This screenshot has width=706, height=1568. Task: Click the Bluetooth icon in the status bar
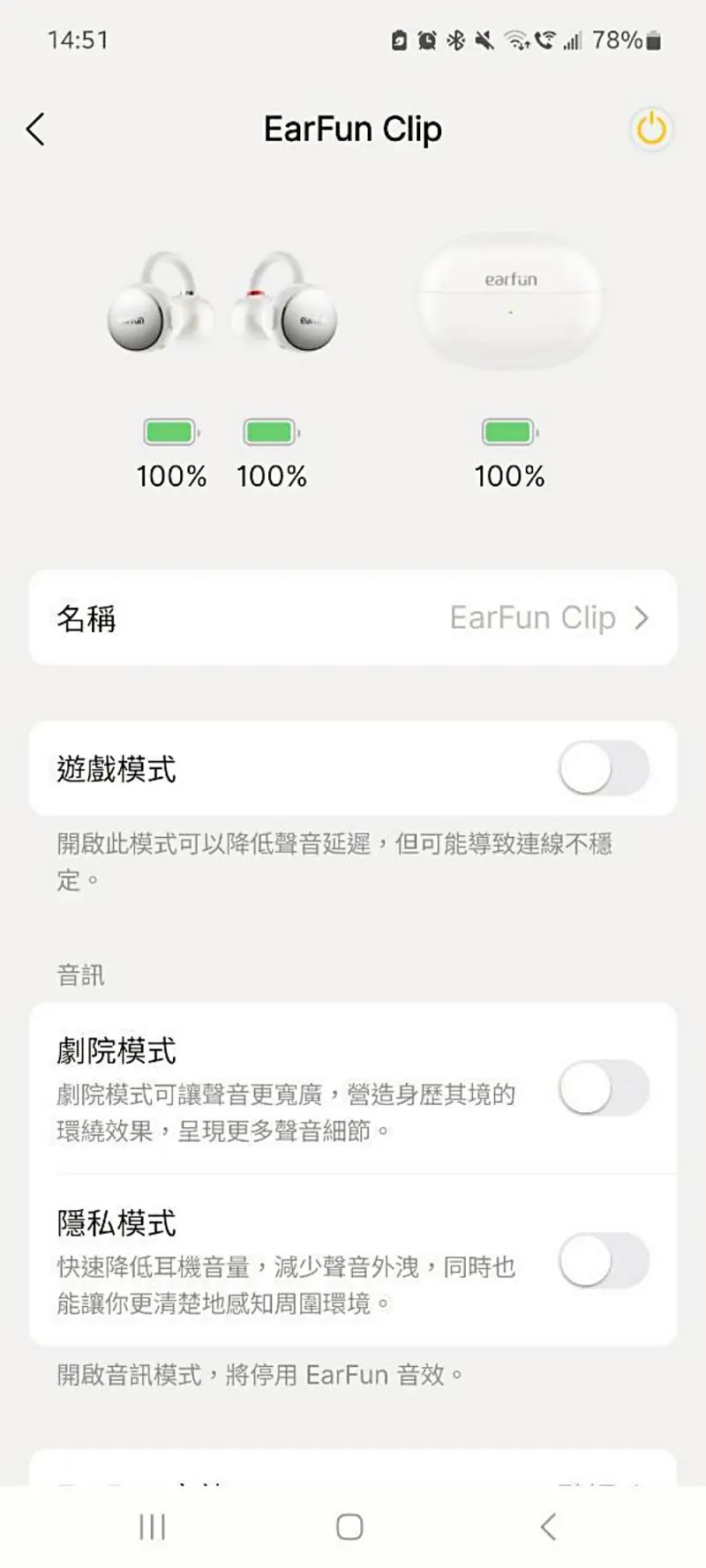click(454, 41)
